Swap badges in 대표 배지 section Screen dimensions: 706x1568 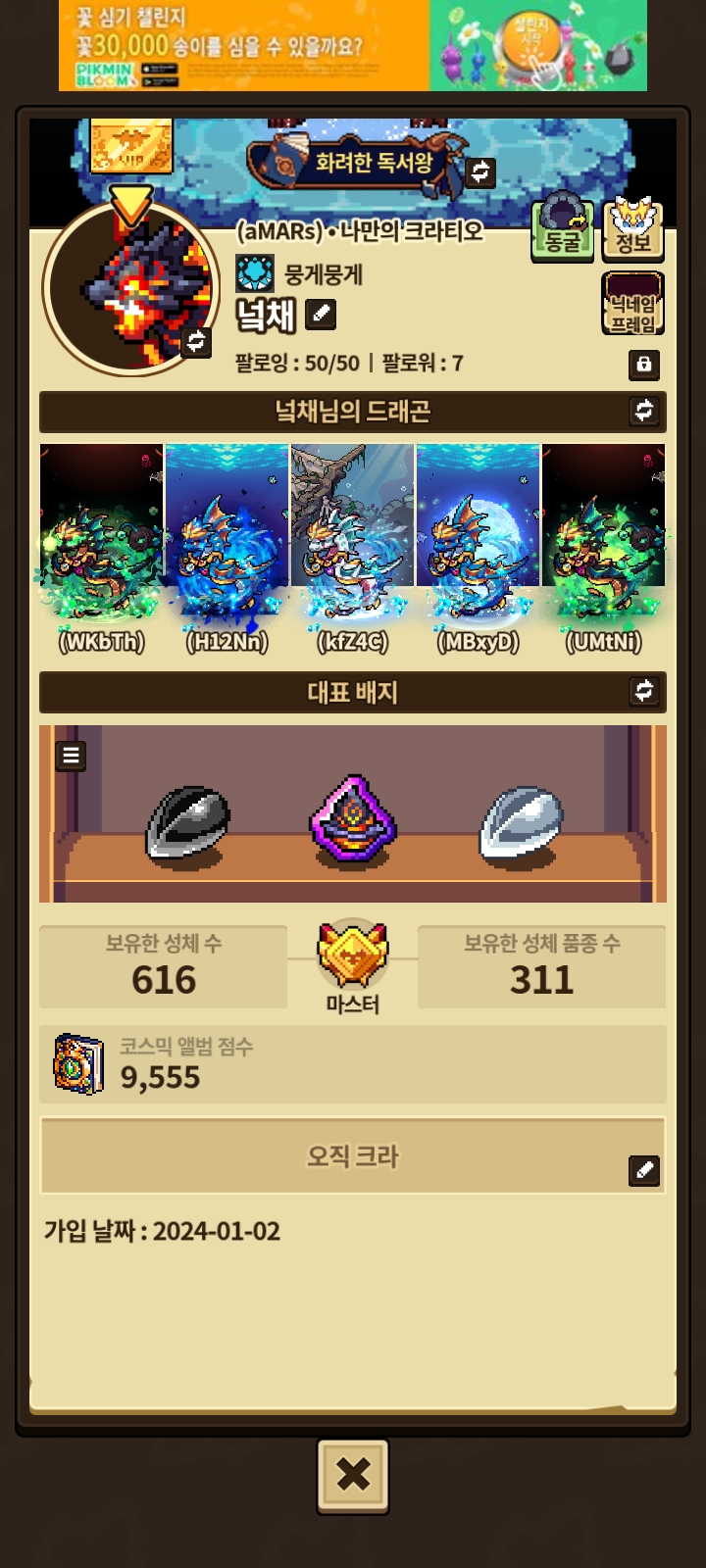point(643,692)
